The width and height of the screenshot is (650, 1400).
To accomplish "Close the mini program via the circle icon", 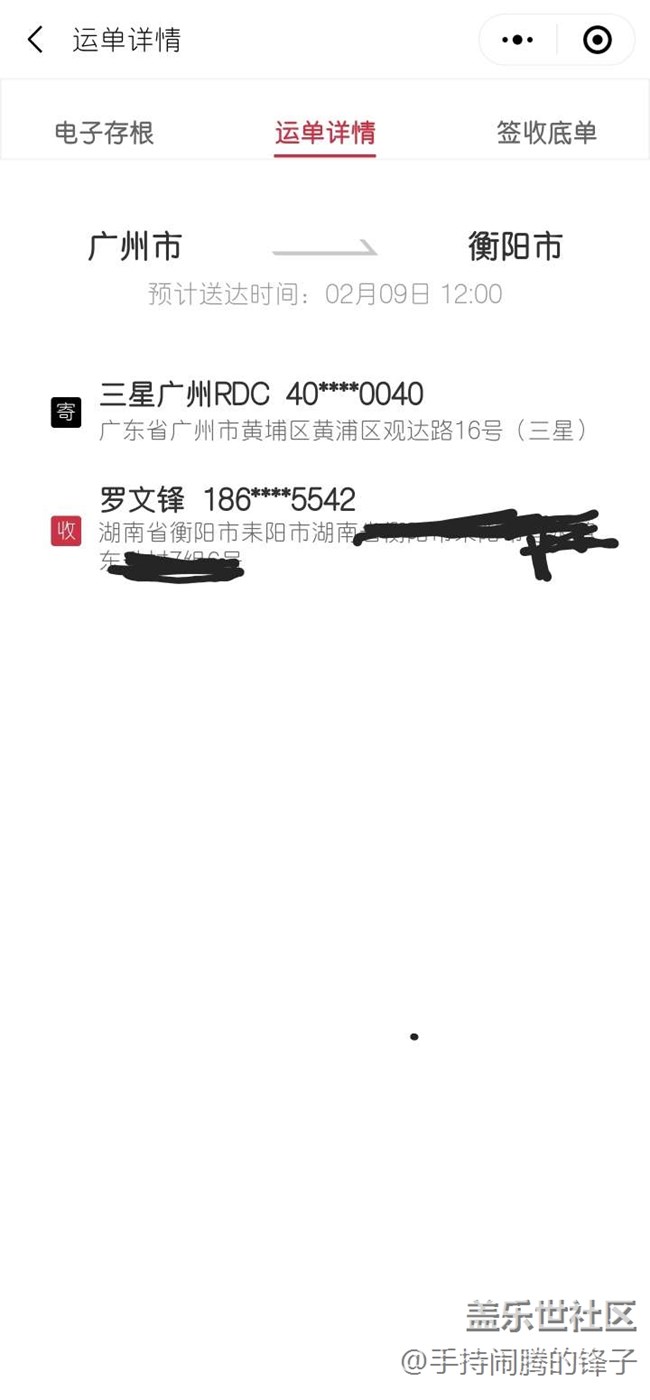I will [597, 40].
